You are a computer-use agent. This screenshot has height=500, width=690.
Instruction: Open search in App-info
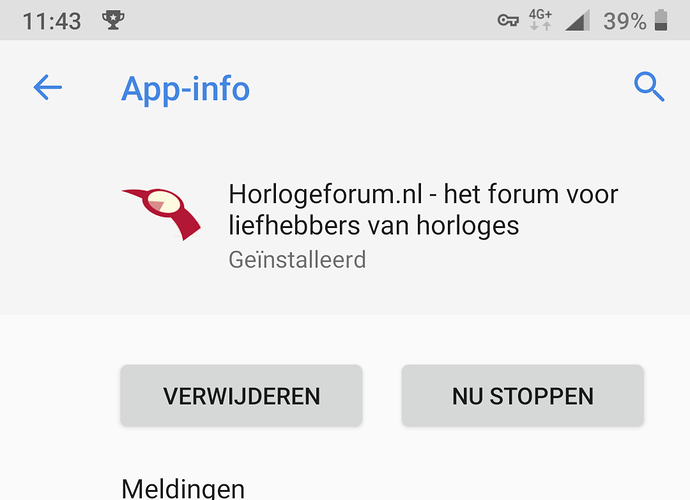click(x=649, y=88)
